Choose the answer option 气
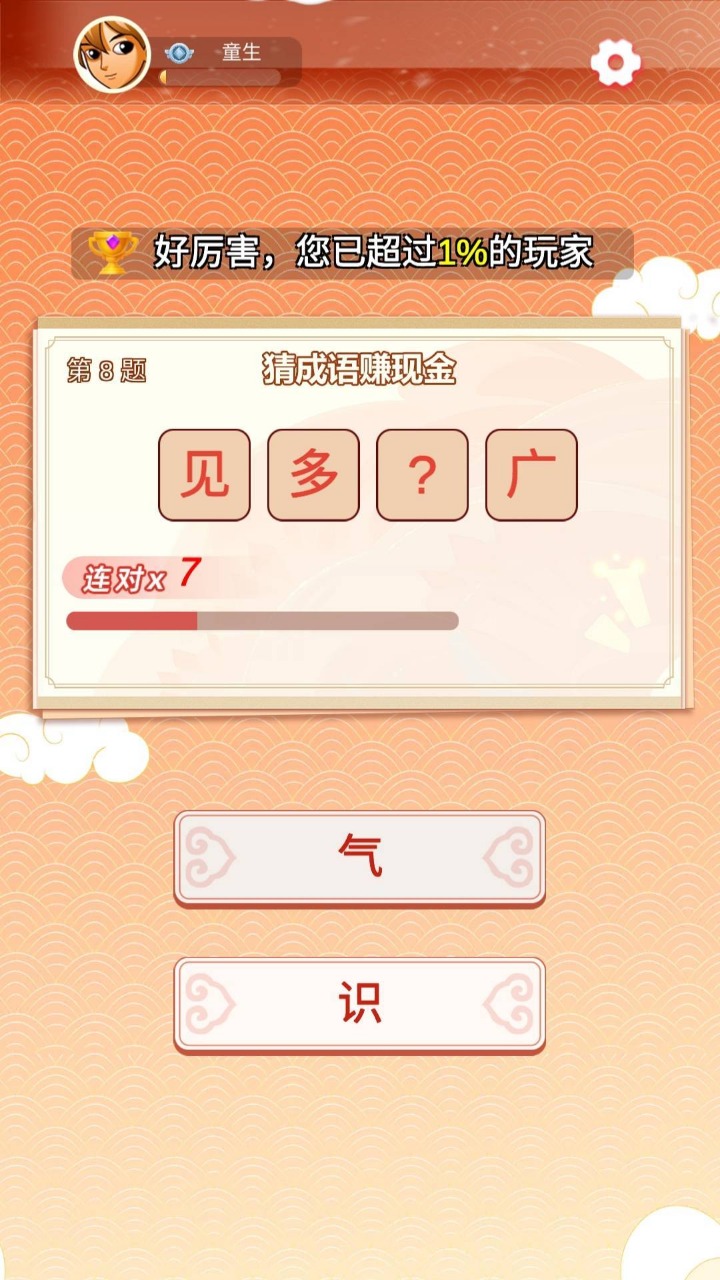This screenshot has height=1280, width=720. (360, 860)
